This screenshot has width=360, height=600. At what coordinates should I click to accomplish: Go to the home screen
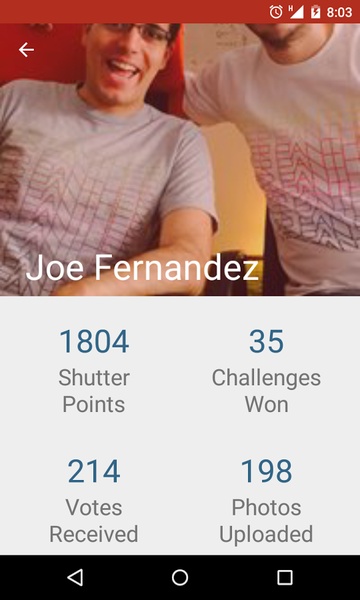click(180, 577)
